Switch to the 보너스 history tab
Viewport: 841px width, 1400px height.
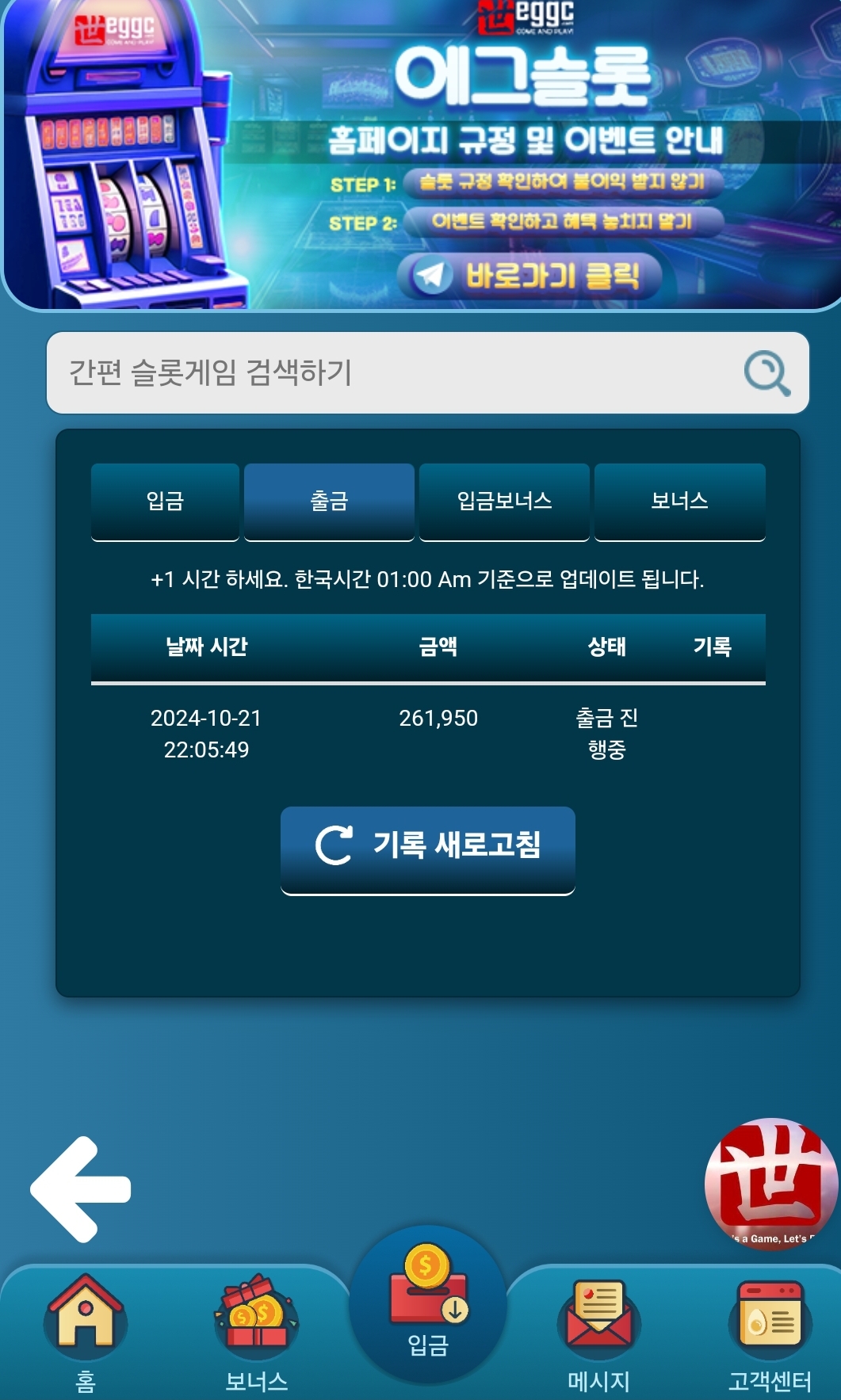coord(679,501)
